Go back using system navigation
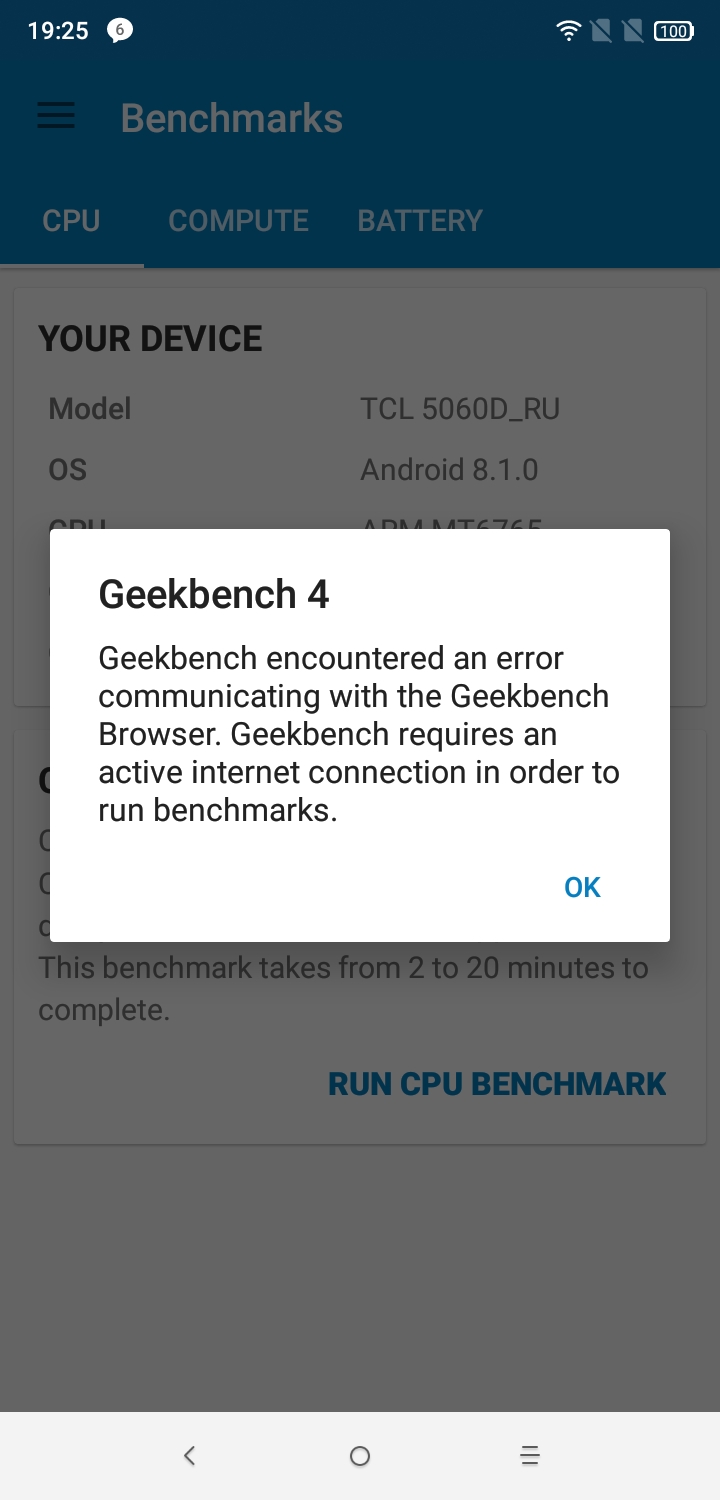The image size is (720, 1500). 189,1456
